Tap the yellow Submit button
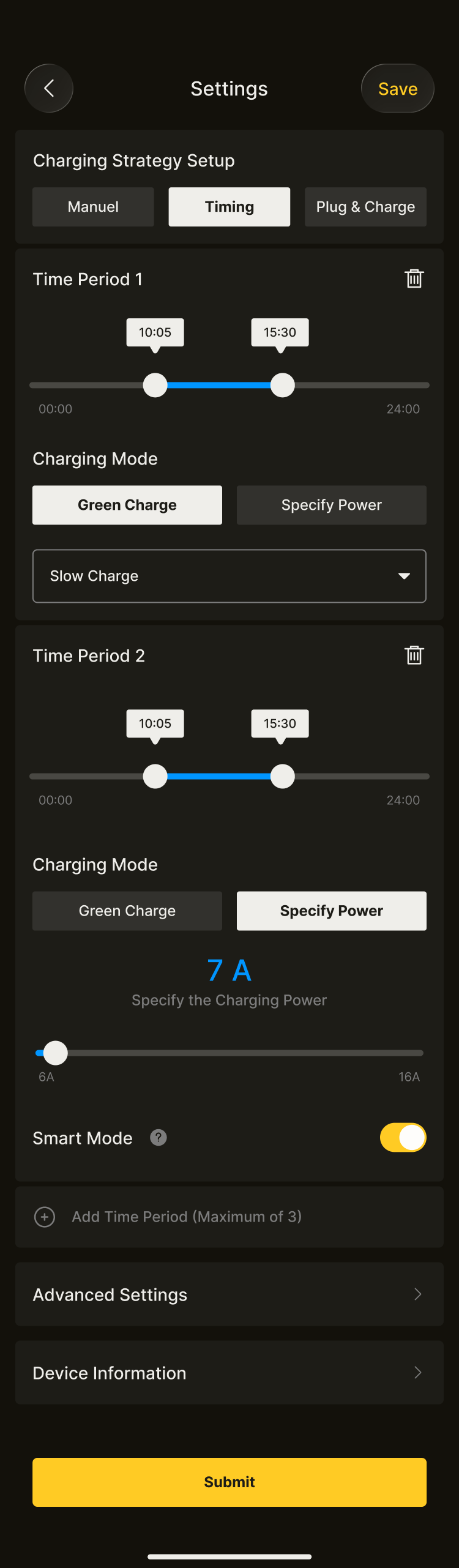The image size is (459, 1568). [229, 1482]
